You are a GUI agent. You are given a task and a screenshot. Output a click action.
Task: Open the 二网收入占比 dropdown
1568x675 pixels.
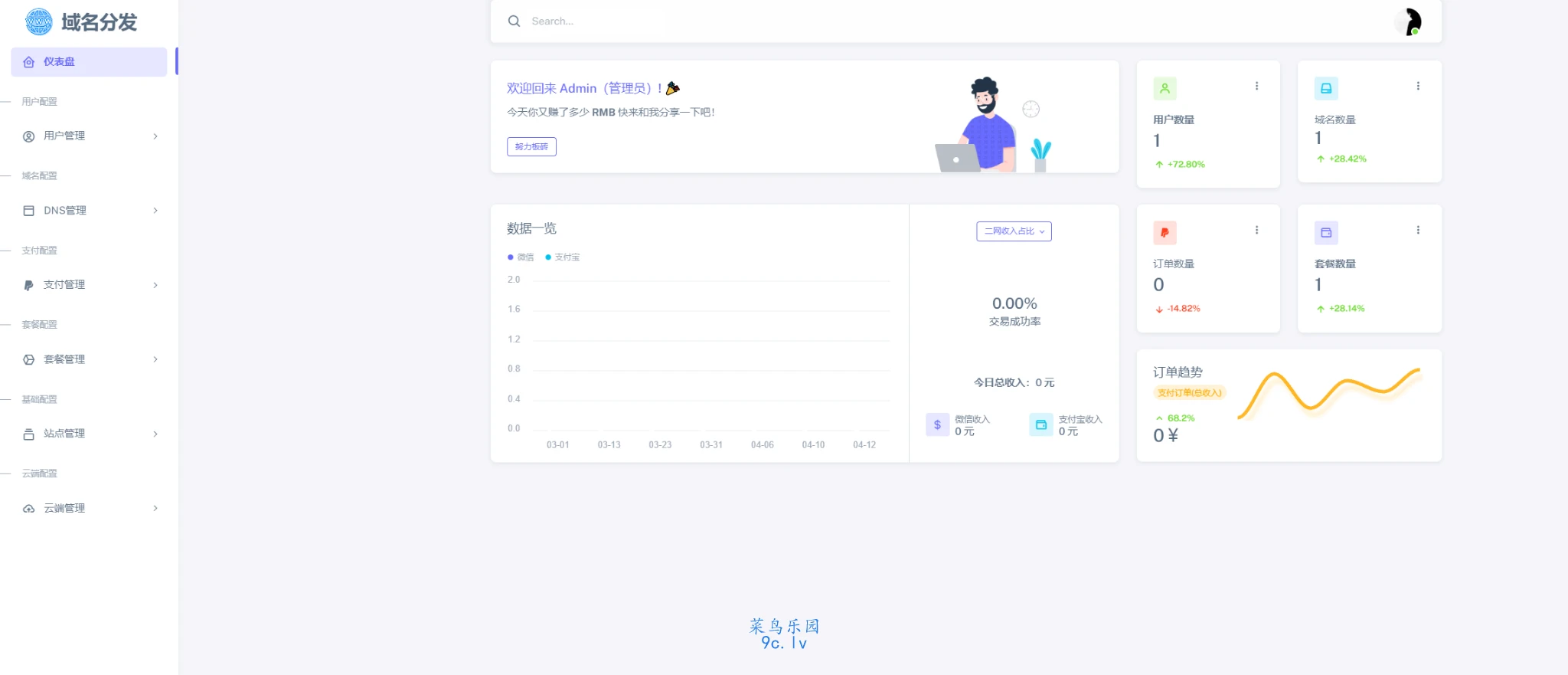(1014, 231)
